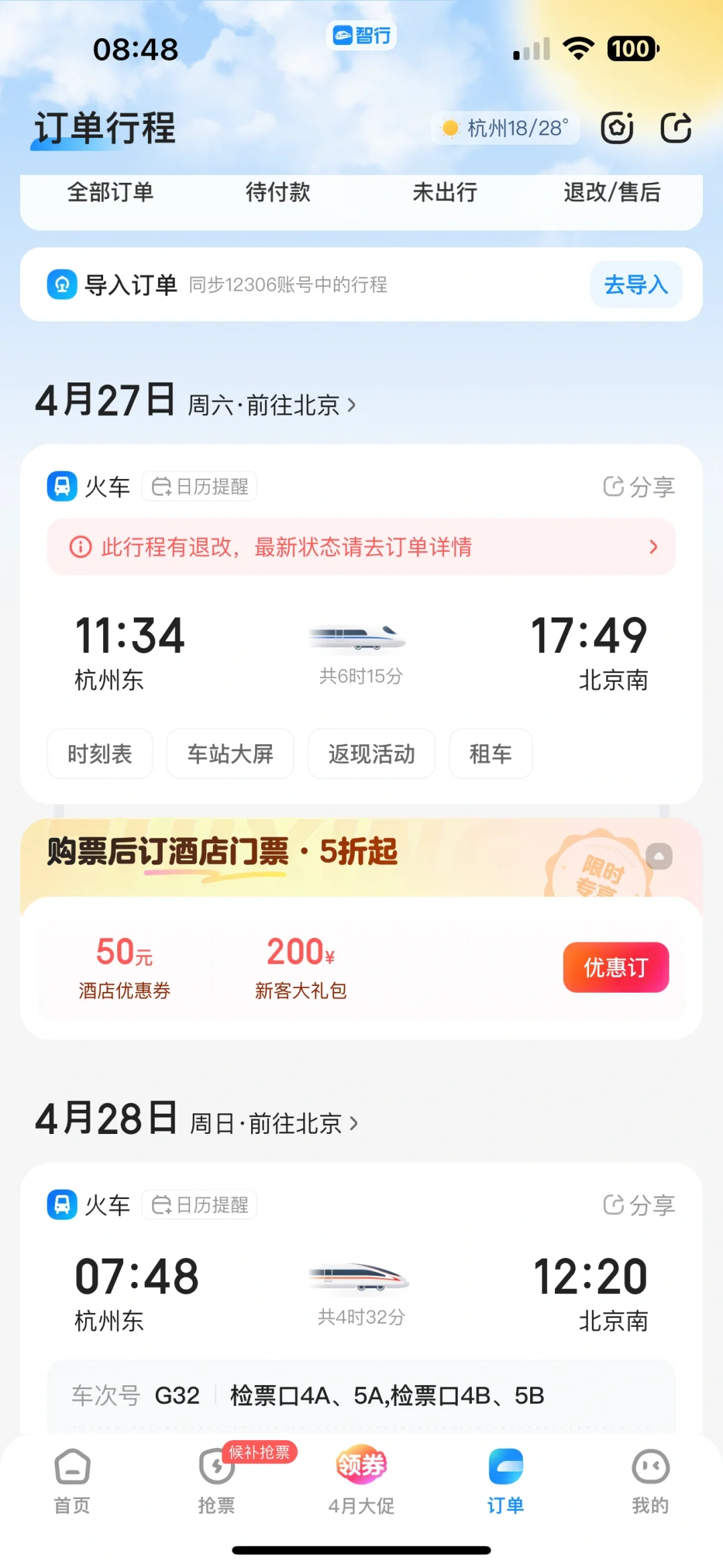The width and height of the screenshot is (723, 1568).
Task: Check the 杭州18/28° weather display
Action: [505, 128]
